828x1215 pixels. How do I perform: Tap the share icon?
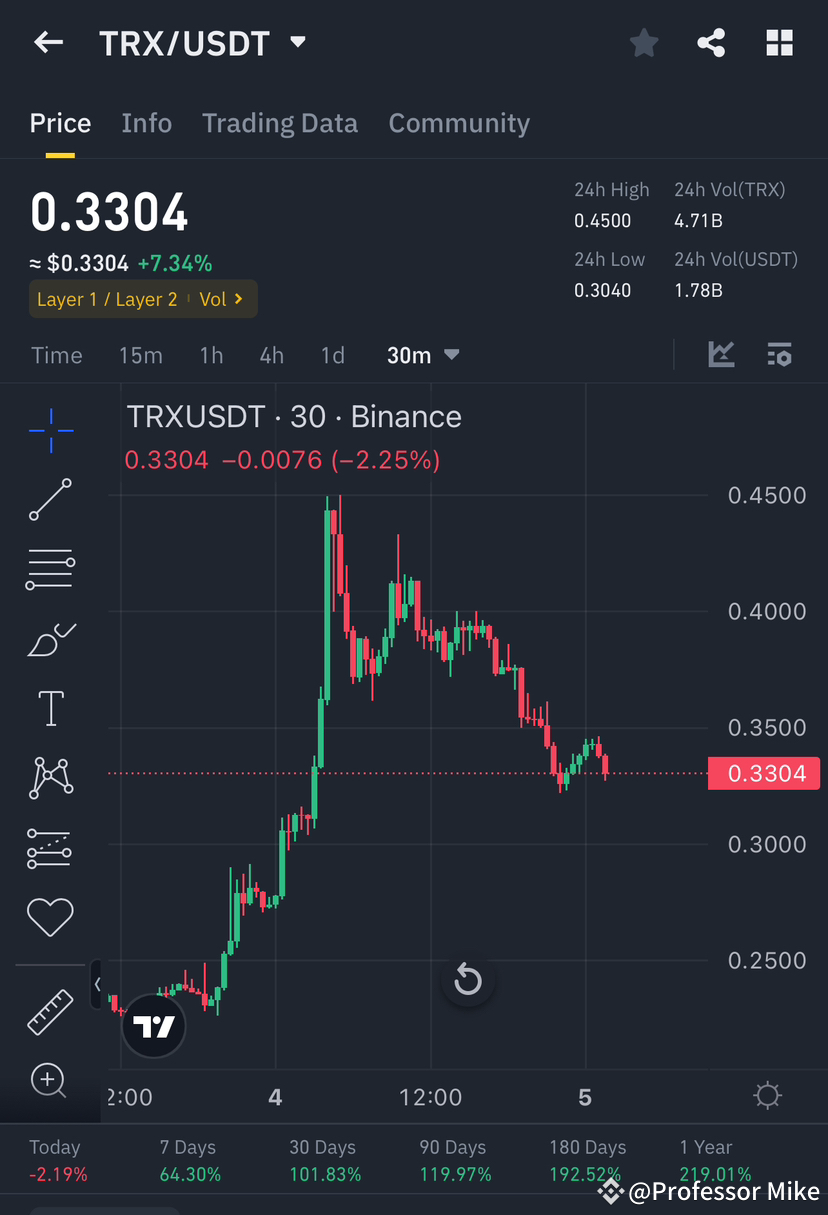[x=712, y=42]
